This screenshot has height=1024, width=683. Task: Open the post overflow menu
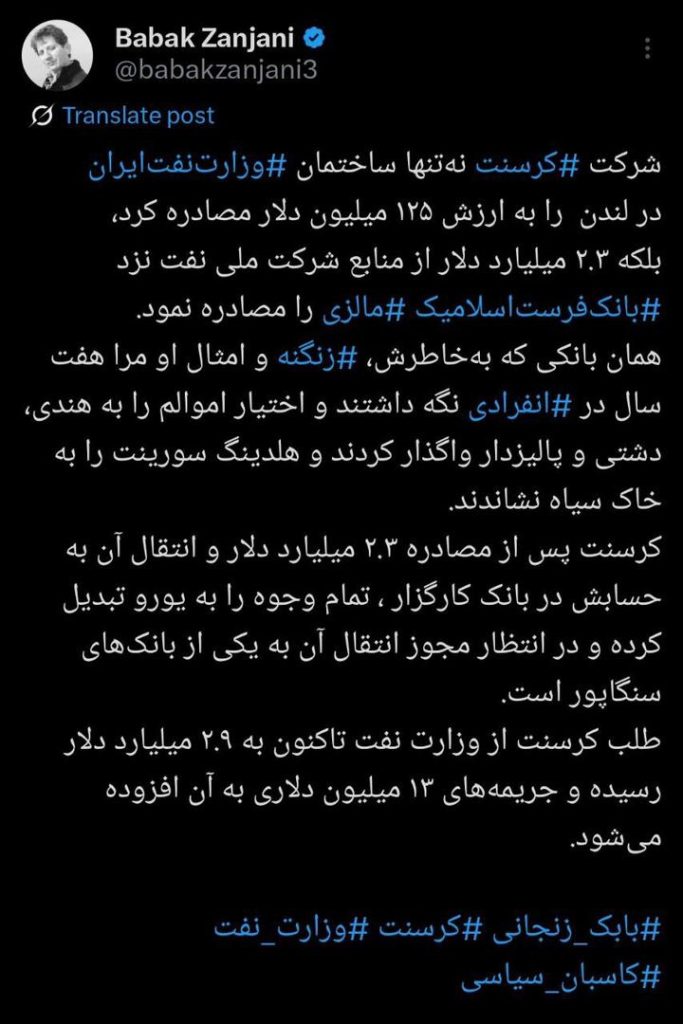tap(648, 47)
